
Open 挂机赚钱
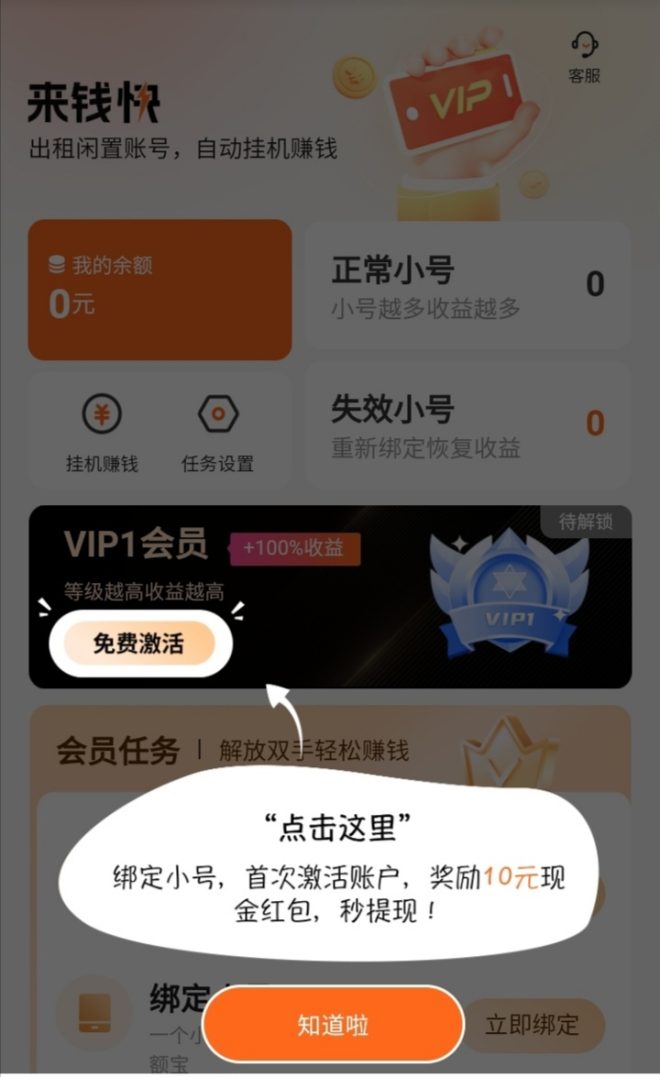pyautogui.click(x=102, y=434)
